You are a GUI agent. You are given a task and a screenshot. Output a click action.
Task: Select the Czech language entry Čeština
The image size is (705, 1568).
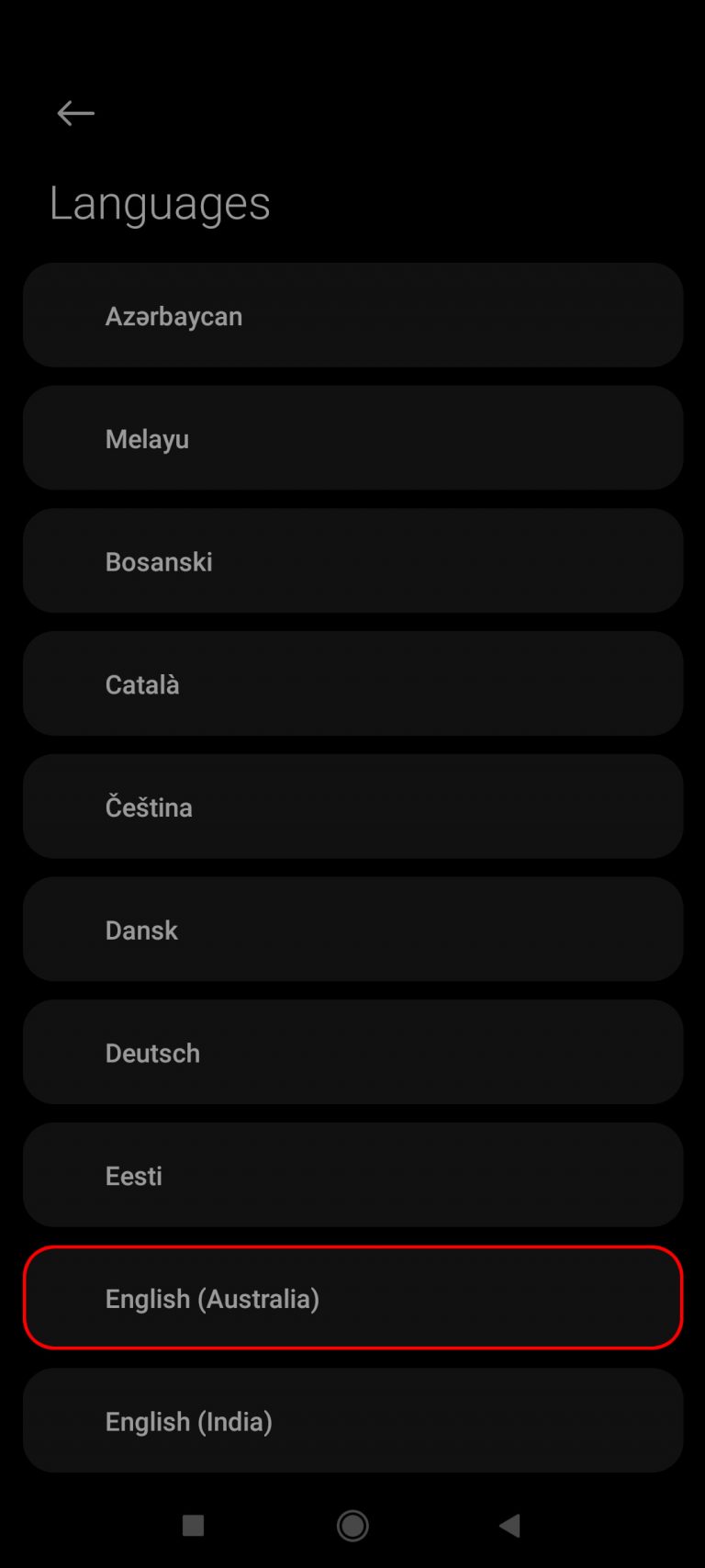coord(352,807)
